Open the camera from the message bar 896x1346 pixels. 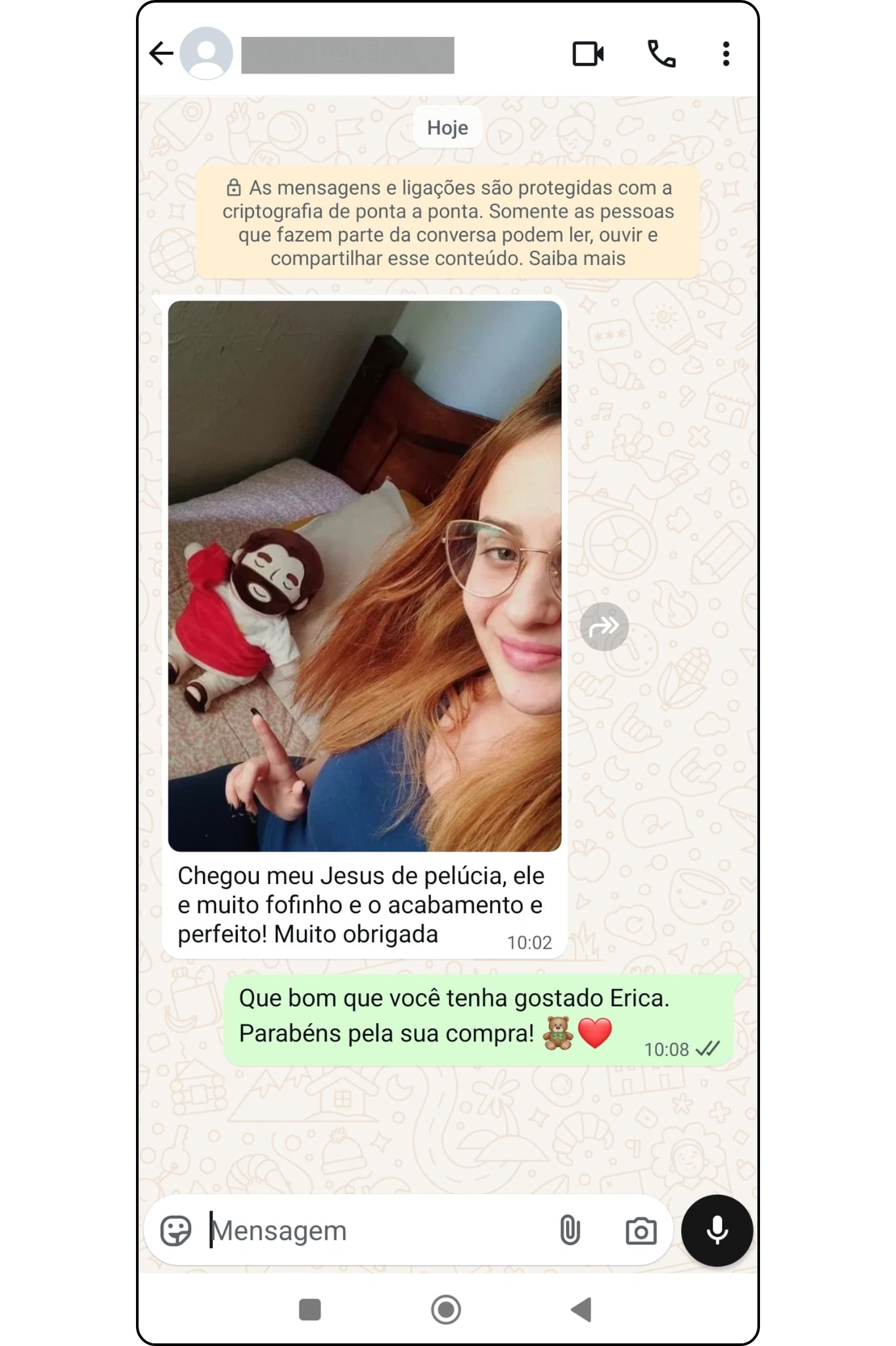point(640,1230)
